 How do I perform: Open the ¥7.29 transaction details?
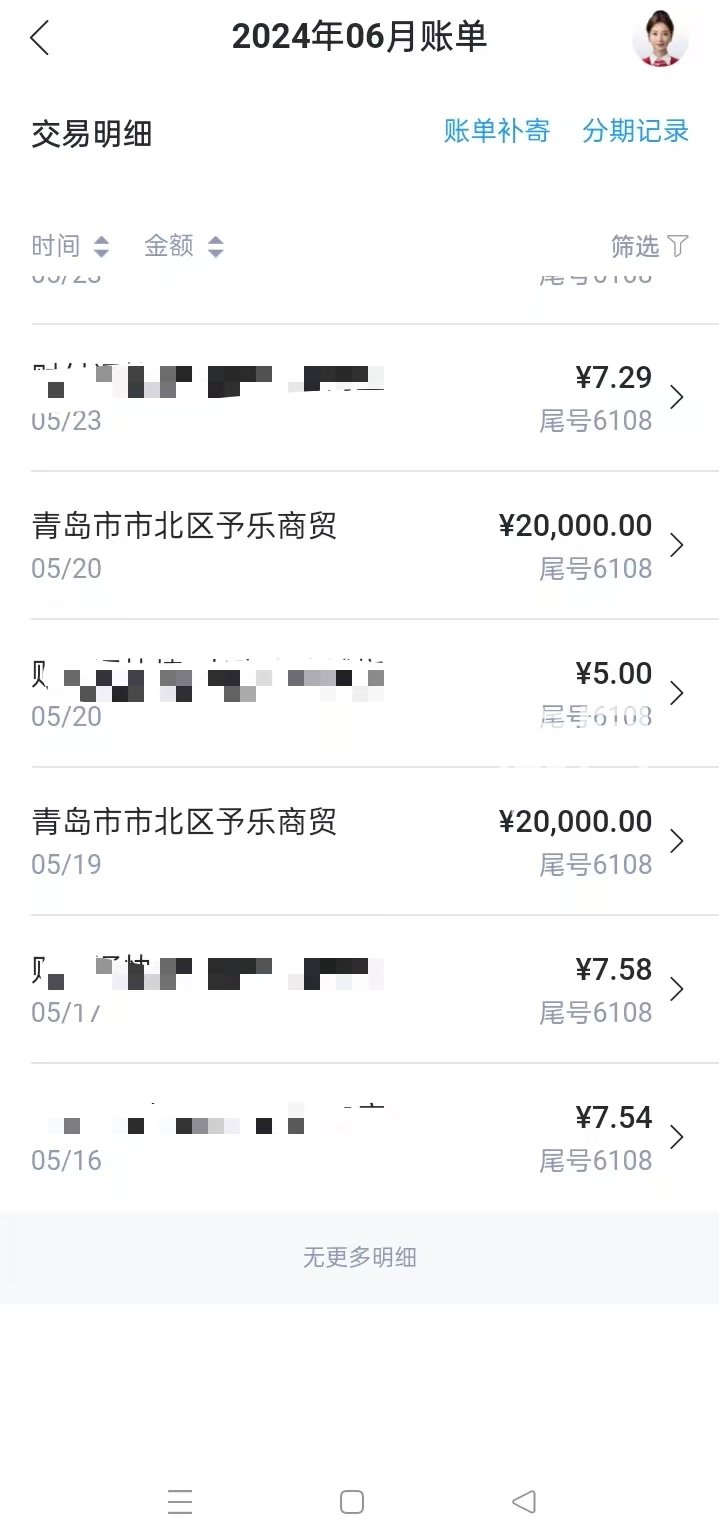point(360,398)
